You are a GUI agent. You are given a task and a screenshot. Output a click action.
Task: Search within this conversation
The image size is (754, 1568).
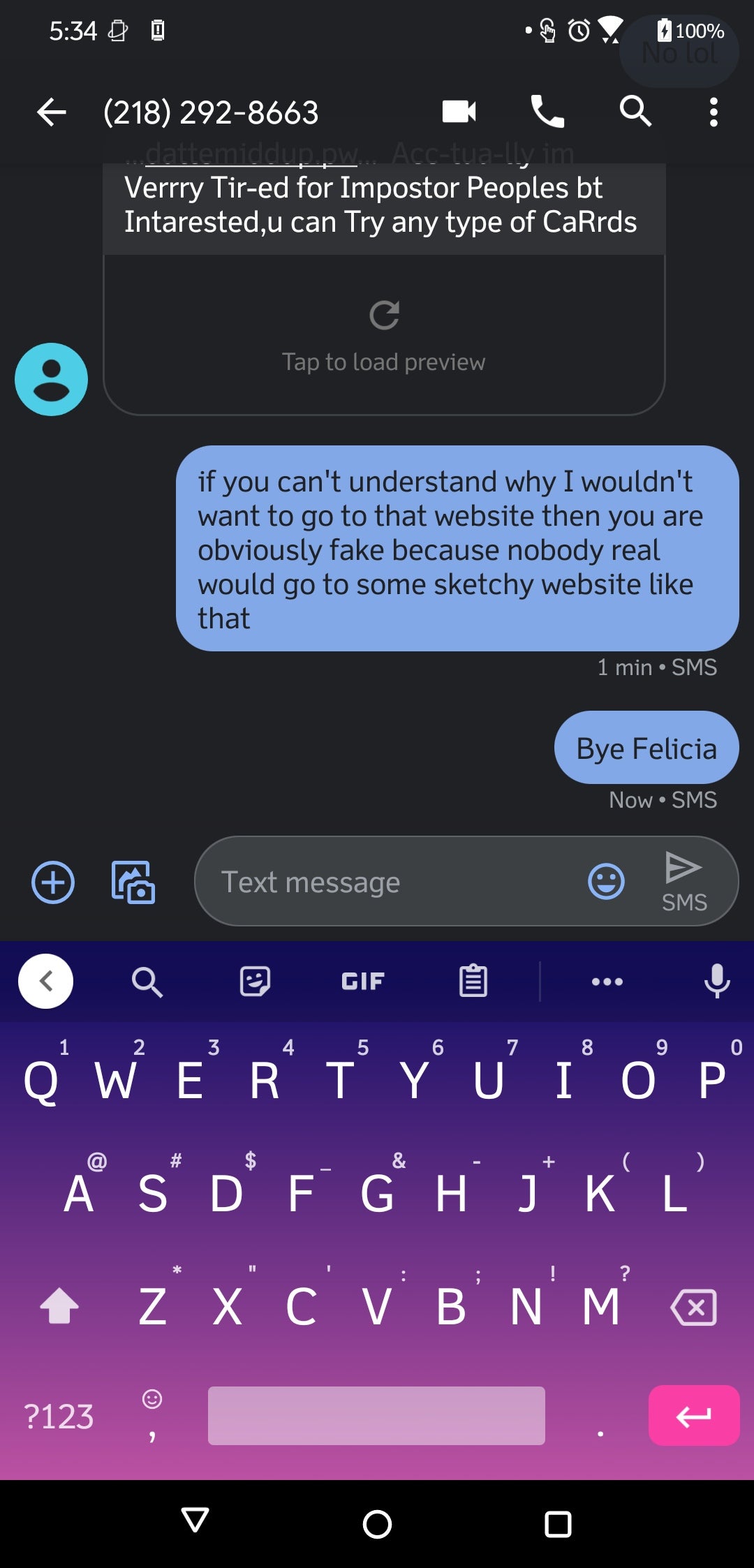(635, 112)
